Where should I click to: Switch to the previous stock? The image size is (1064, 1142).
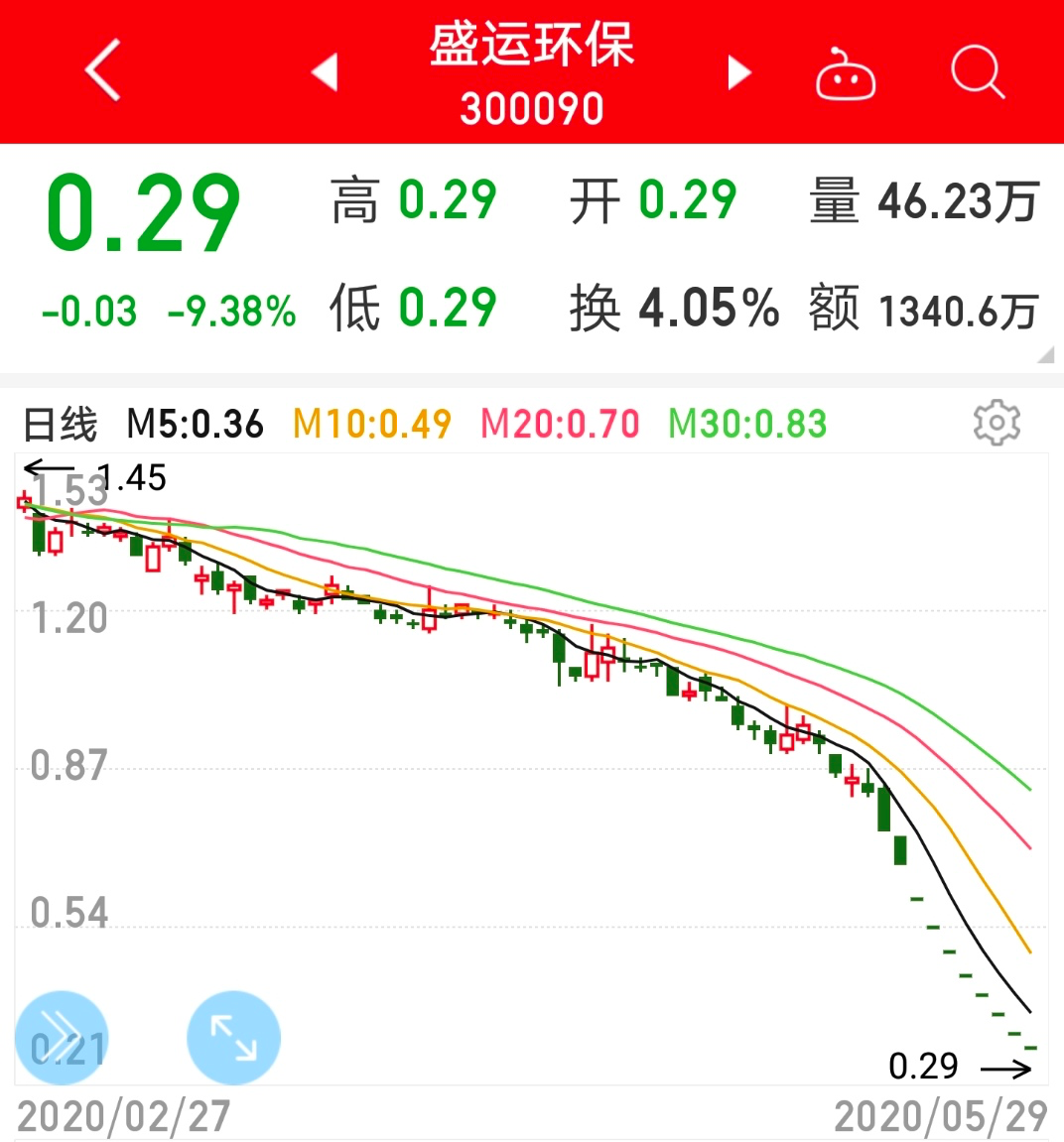(325, 72)
